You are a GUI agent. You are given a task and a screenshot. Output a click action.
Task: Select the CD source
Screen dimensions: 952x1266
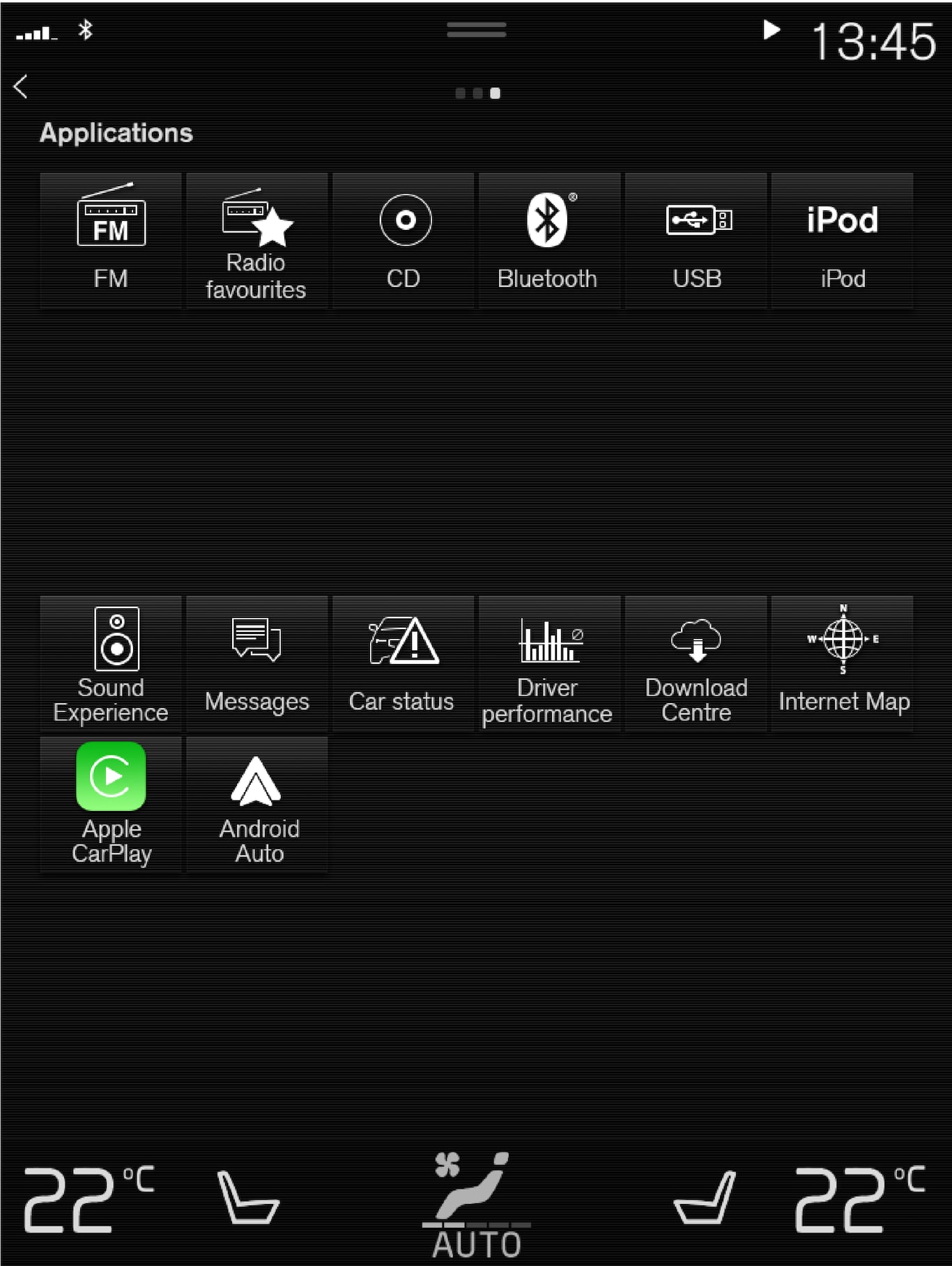(x=404, y=240)
